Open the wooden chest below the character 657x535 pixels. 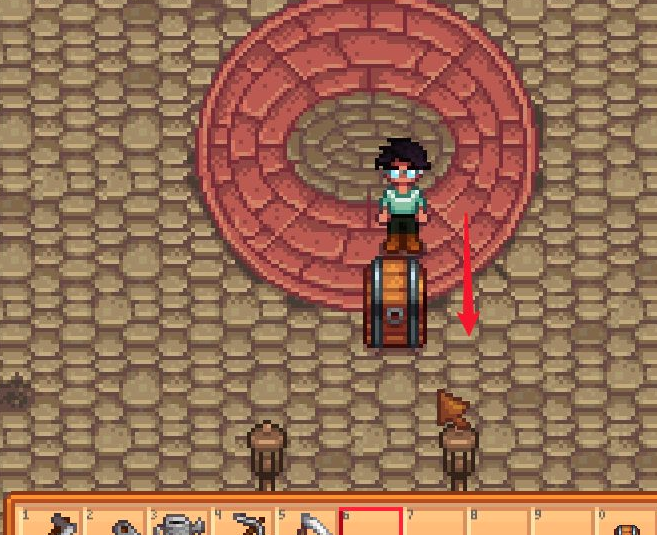coord(395,303)
